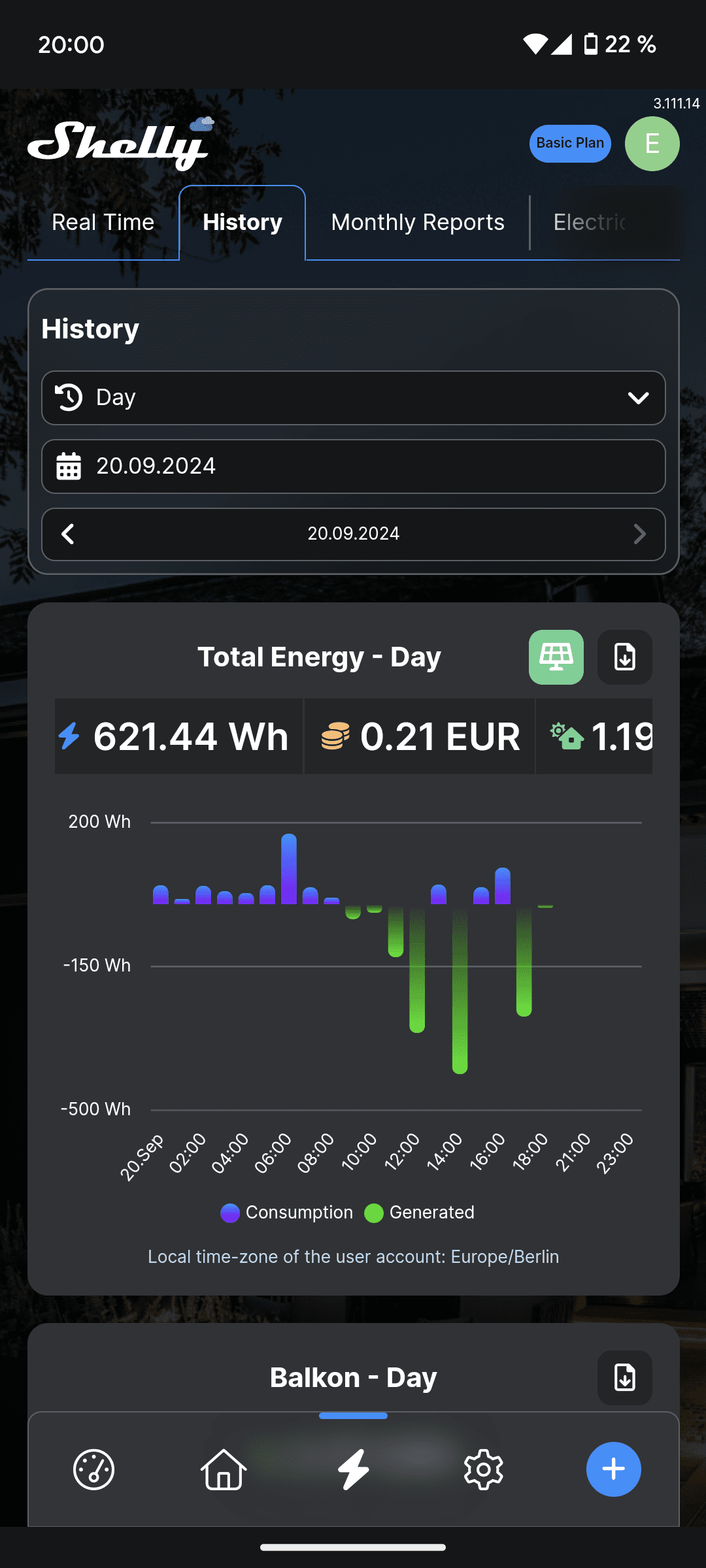Download the Balkon Day report
Screen dimensions: 706x1568
[x=624, y=1378]
